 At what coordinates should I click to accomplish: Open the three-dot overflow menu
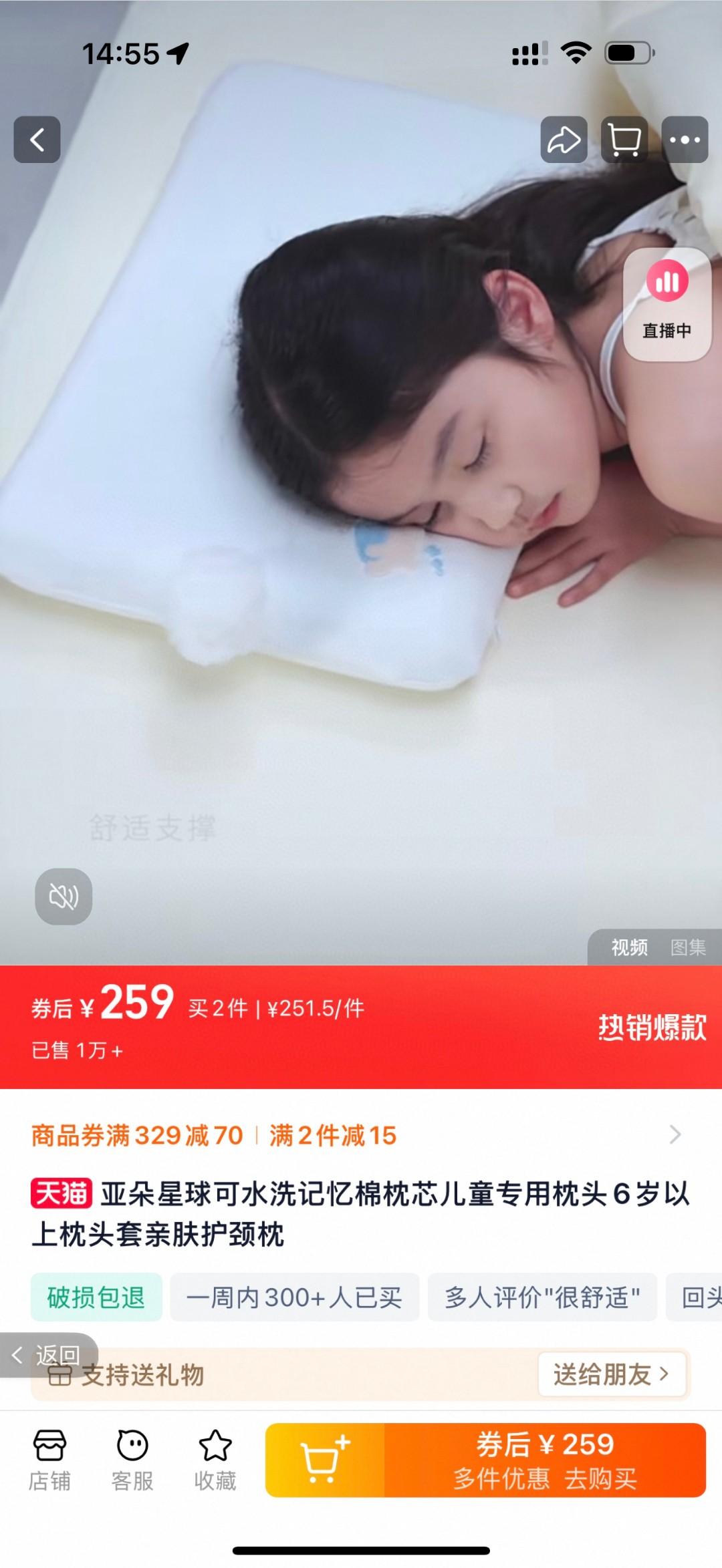(685, 140)
